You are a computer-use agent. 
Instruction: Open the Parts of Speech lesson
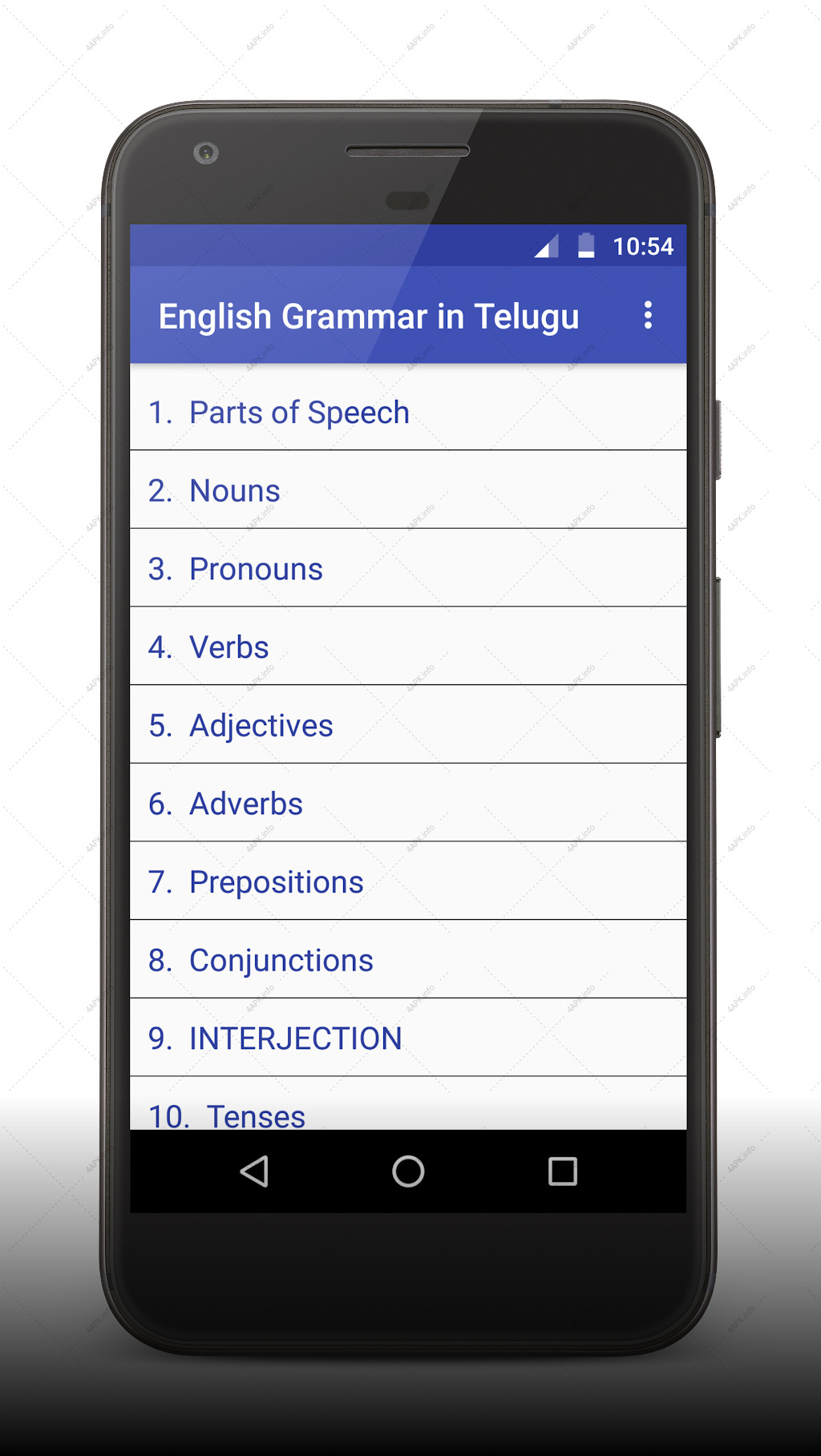coord(408,411)
